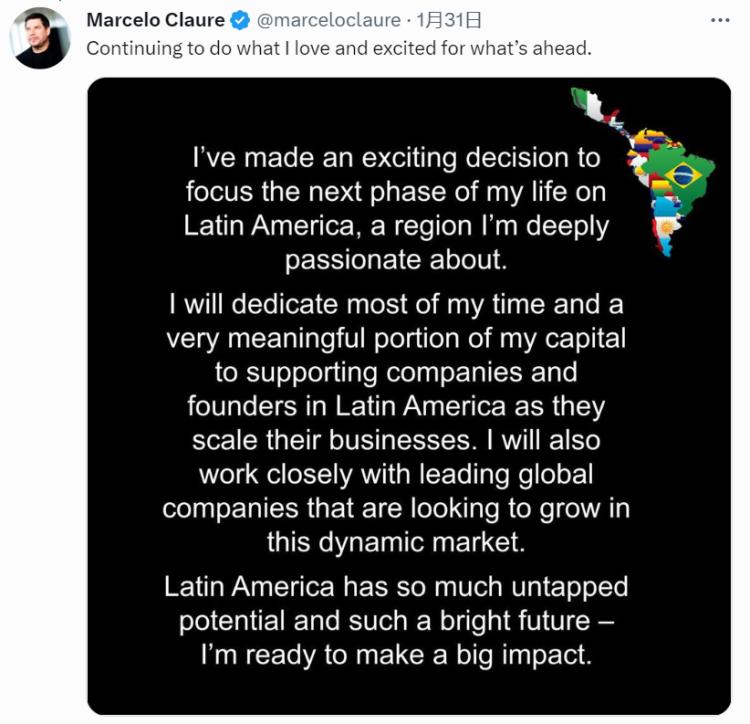The width and height of the screenshot is (750, 724).
Task: Open Marcelo Claure's profile picture
Action: 40,39
